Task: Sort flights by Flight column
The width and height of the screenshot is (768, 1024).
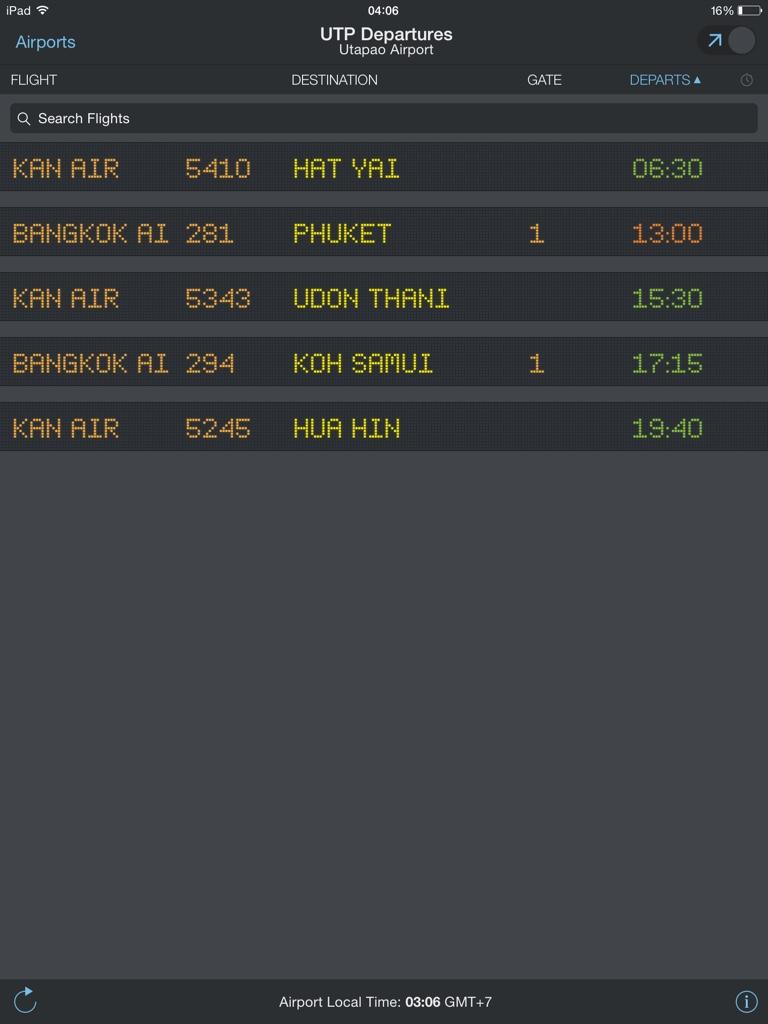Action: pos(34,80)
